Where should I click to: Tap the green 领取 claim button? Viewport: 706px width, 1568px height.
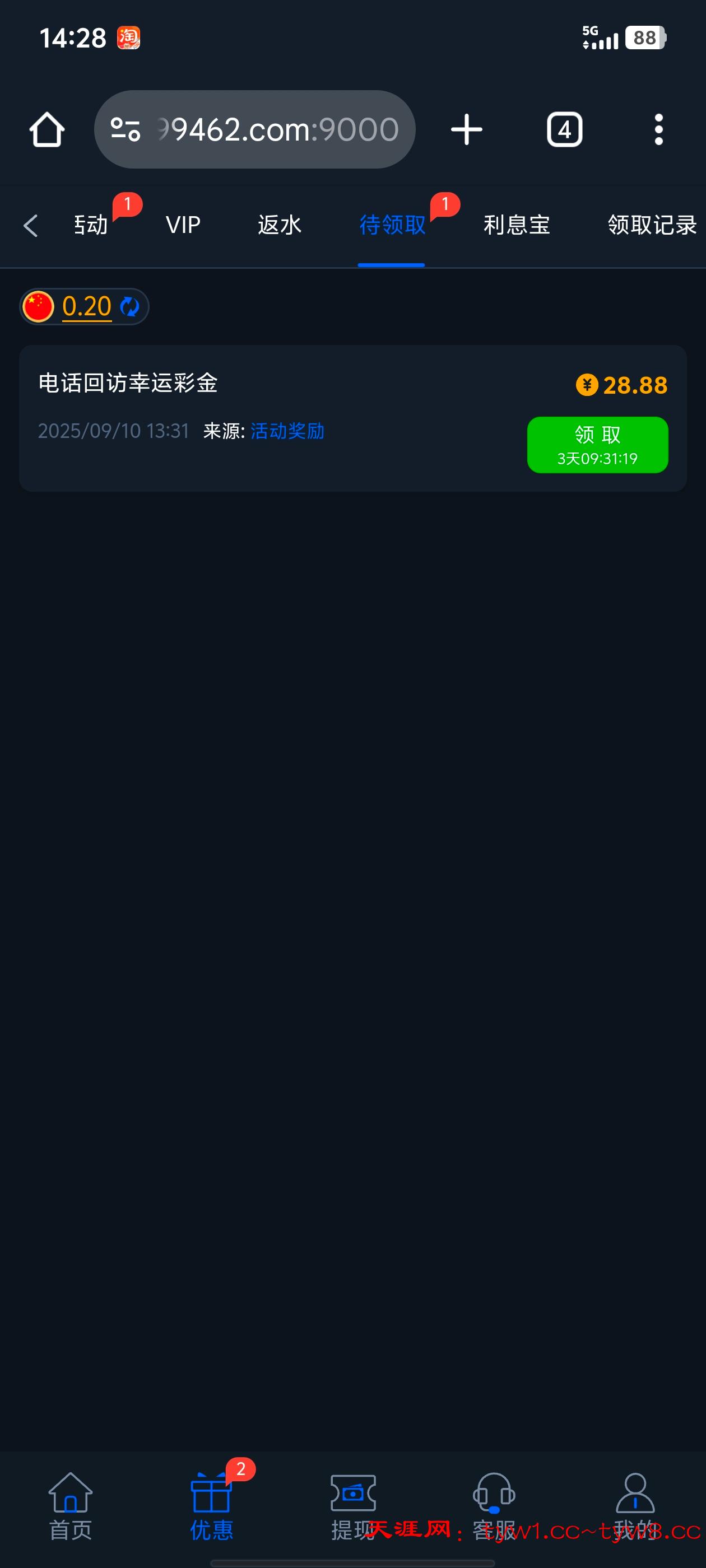coord(597,444)
